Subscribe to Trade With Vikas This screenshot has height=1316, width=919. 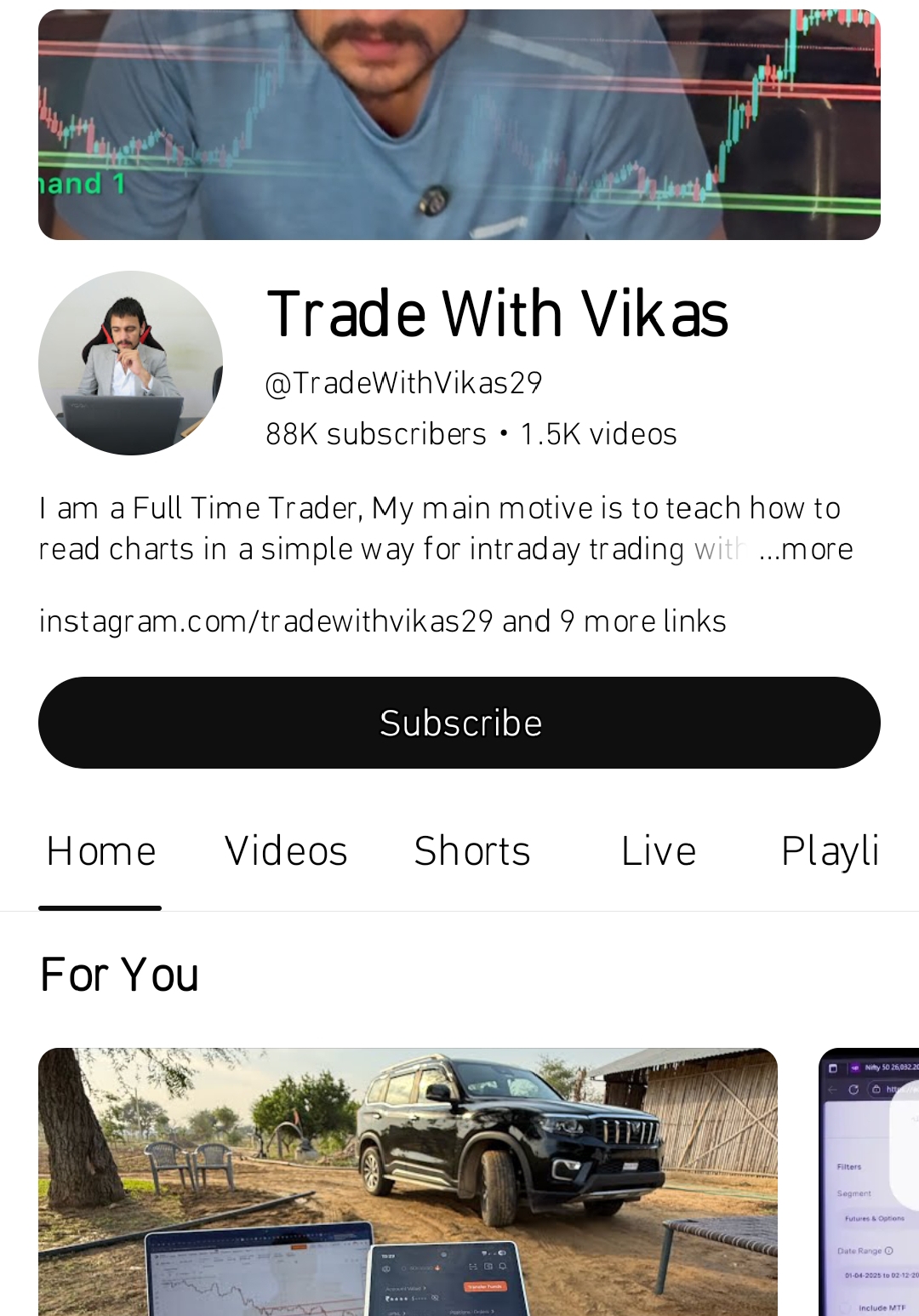459,722
